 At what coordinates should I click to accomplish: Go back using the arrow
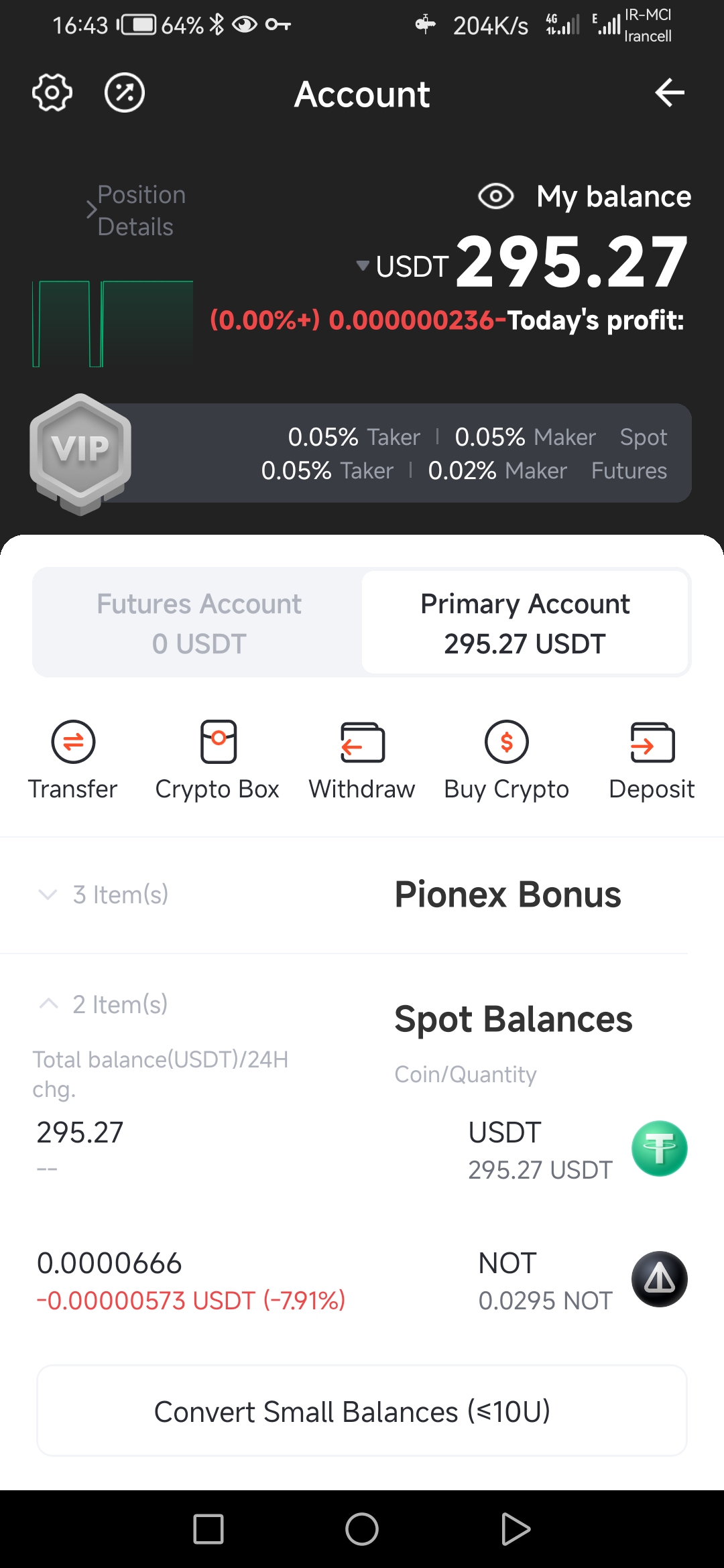click(x=669, y=92)
